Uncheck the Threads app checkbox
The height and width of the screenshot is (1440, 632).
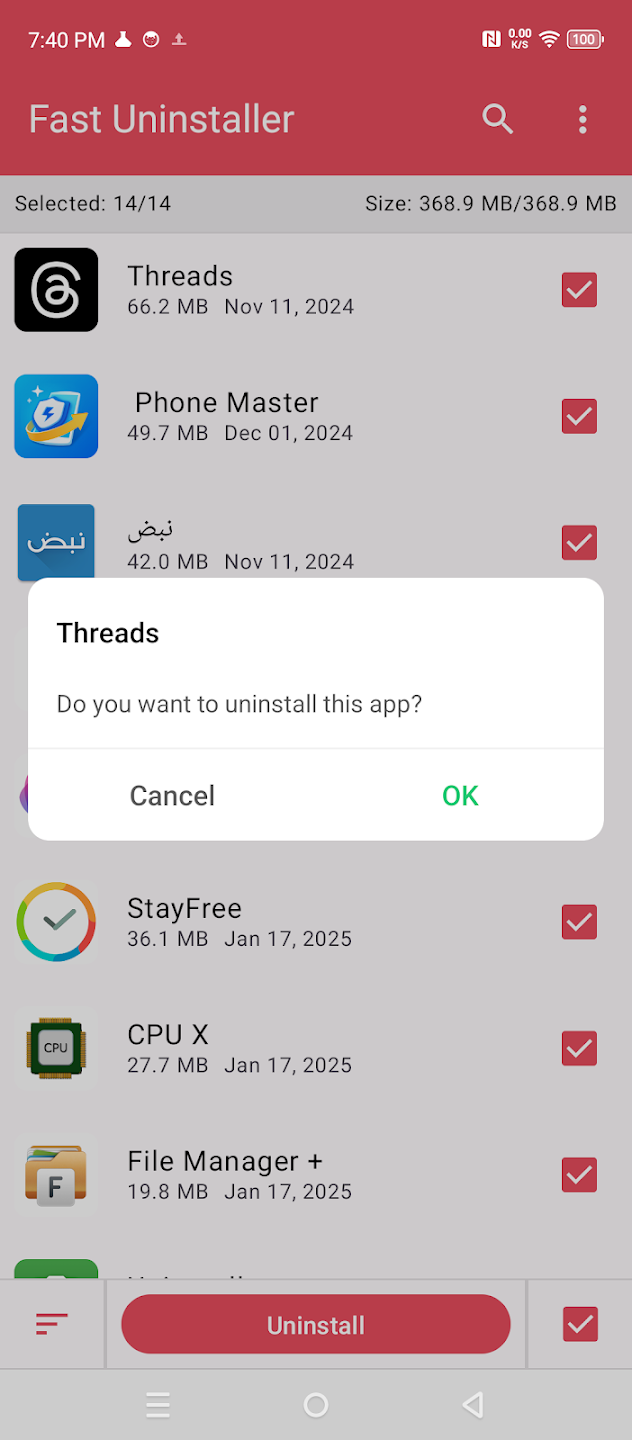point(579,290)
